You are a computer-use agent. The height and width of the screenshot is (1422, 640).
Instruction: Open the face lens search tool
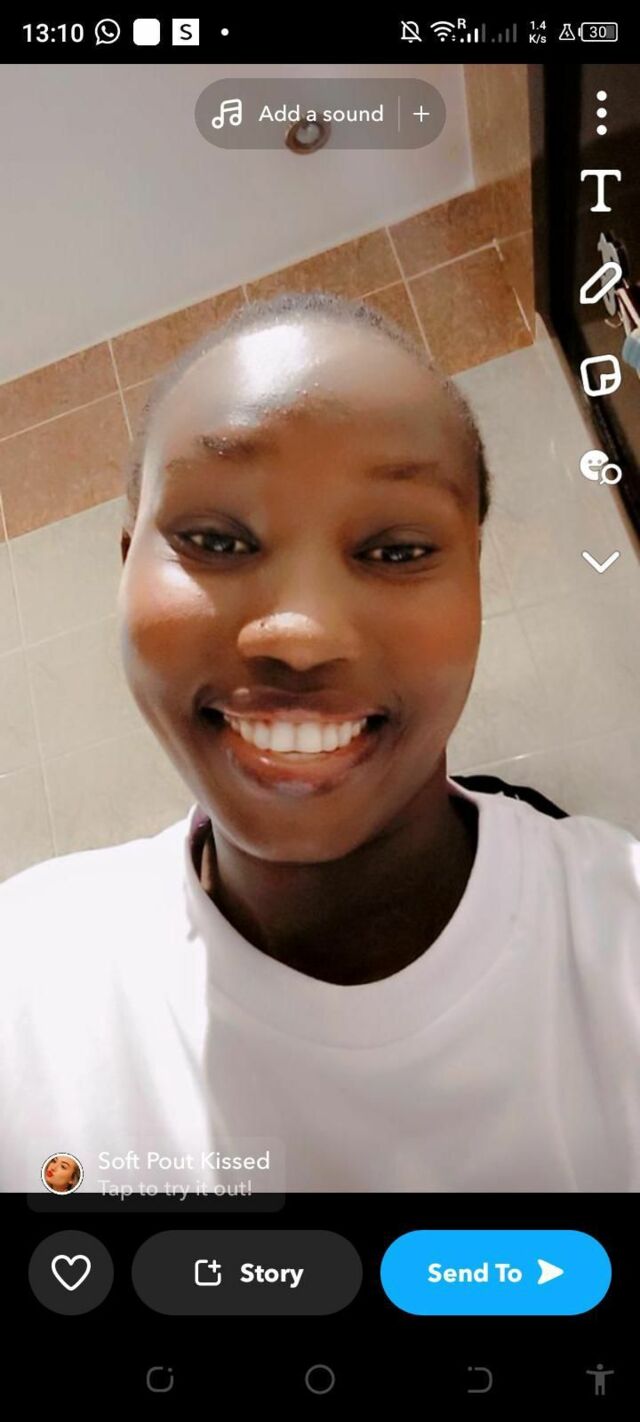(x=601, y=467)
